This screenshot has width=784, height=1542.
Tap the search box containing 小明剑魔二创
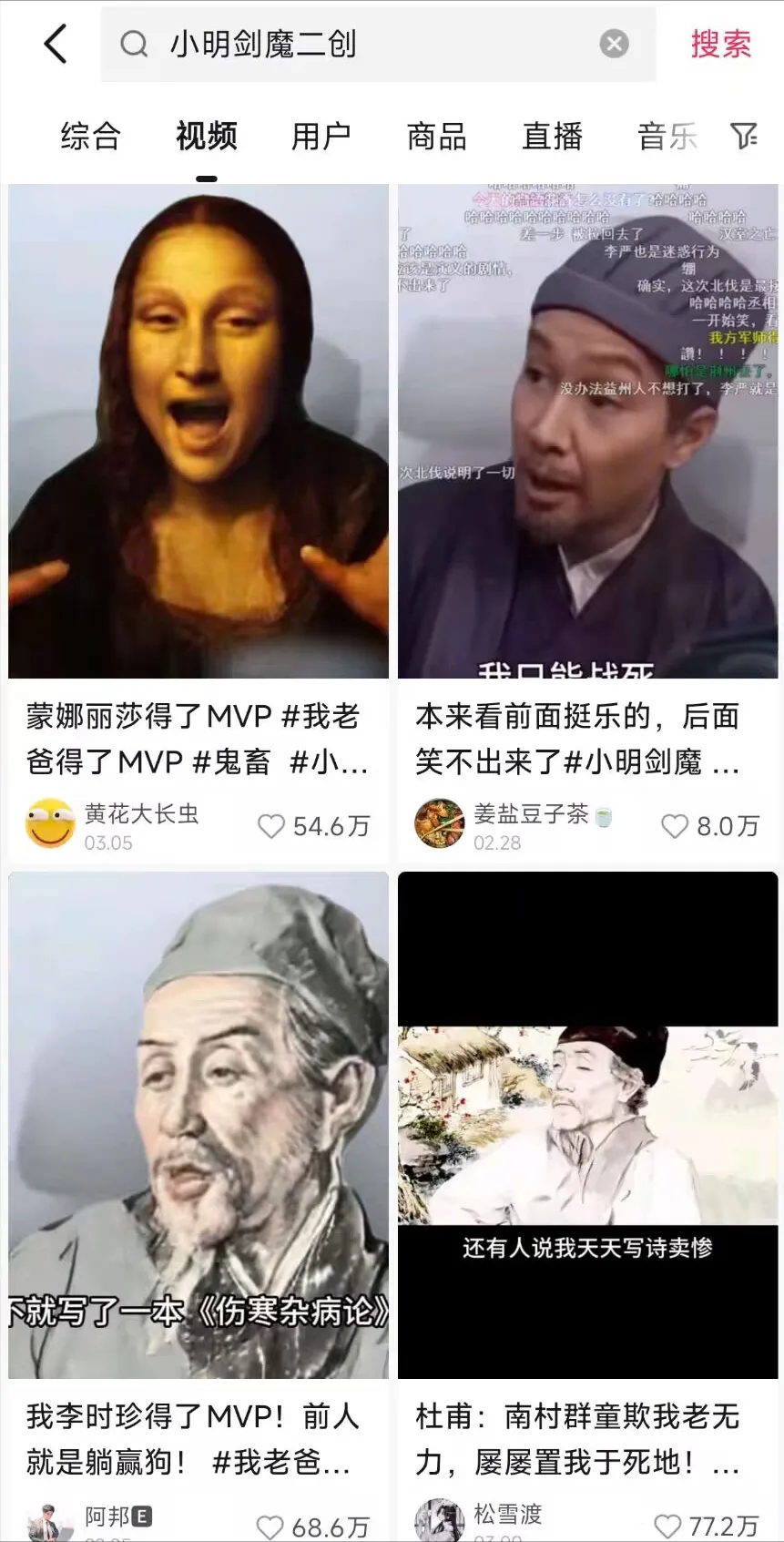[x=364, y=44]
